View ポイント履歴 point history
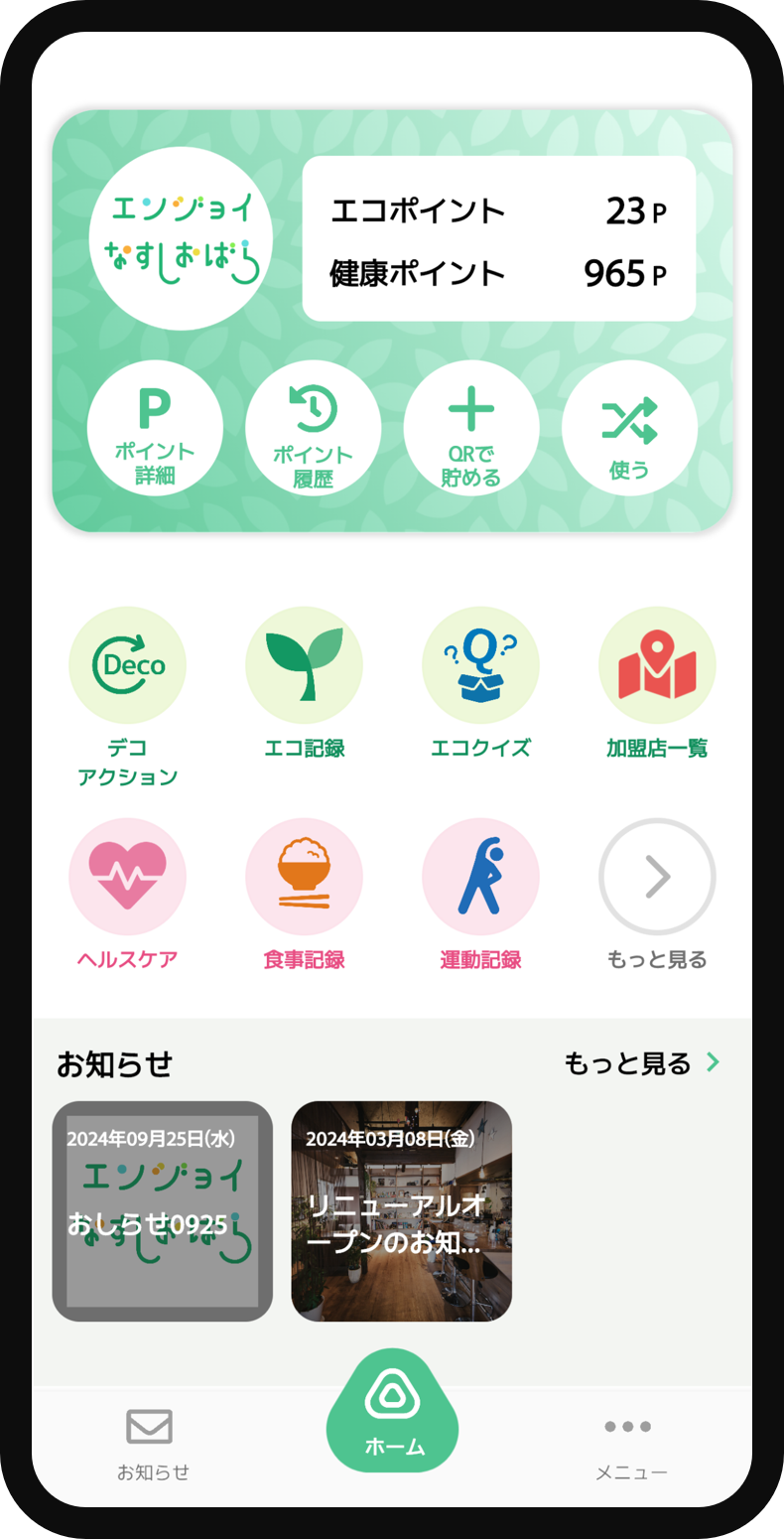This screenshot has width=784, height=1539. 313,428
